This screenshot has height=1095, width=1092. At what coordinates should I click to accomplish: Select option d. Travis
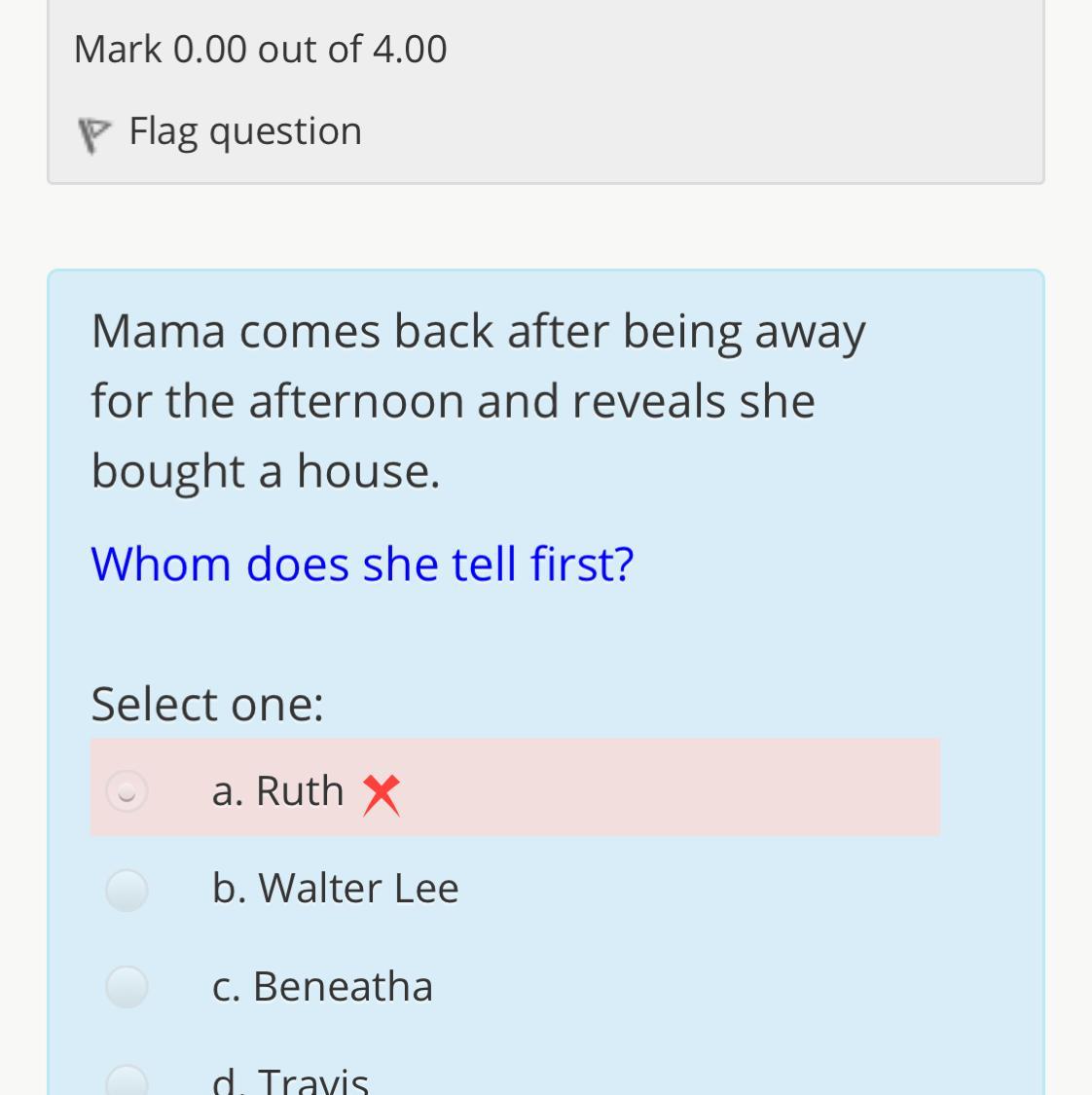[x=127, y=1080]
